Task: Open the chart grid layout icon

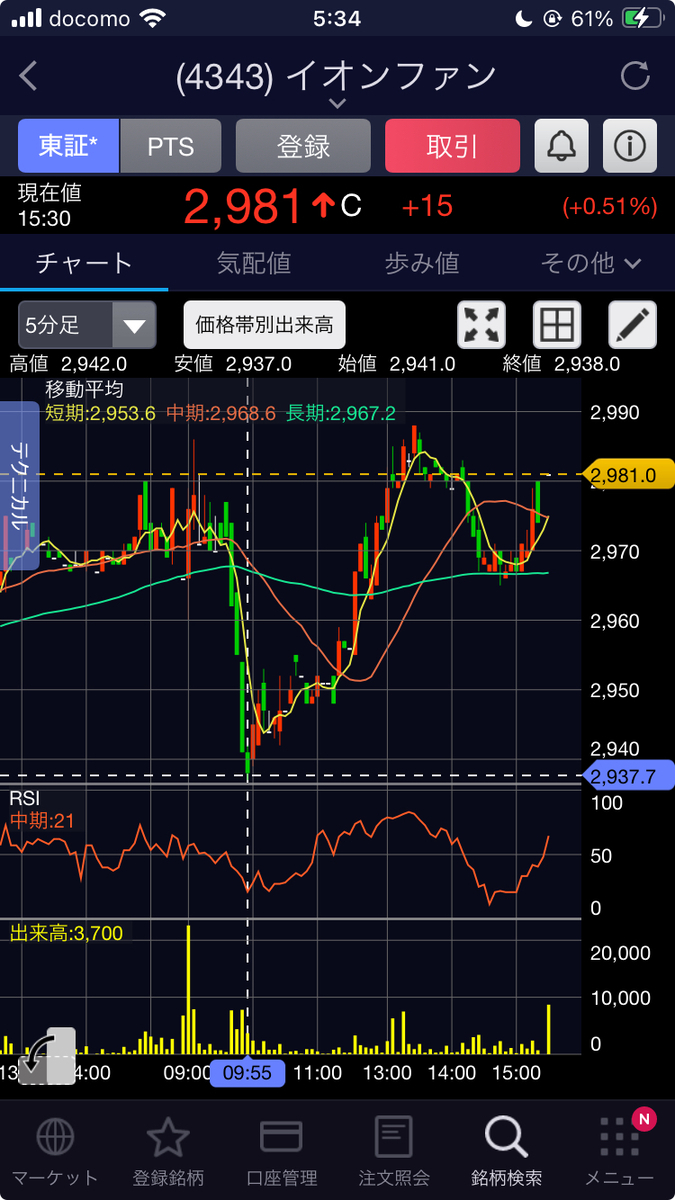Action: point(557,325)
